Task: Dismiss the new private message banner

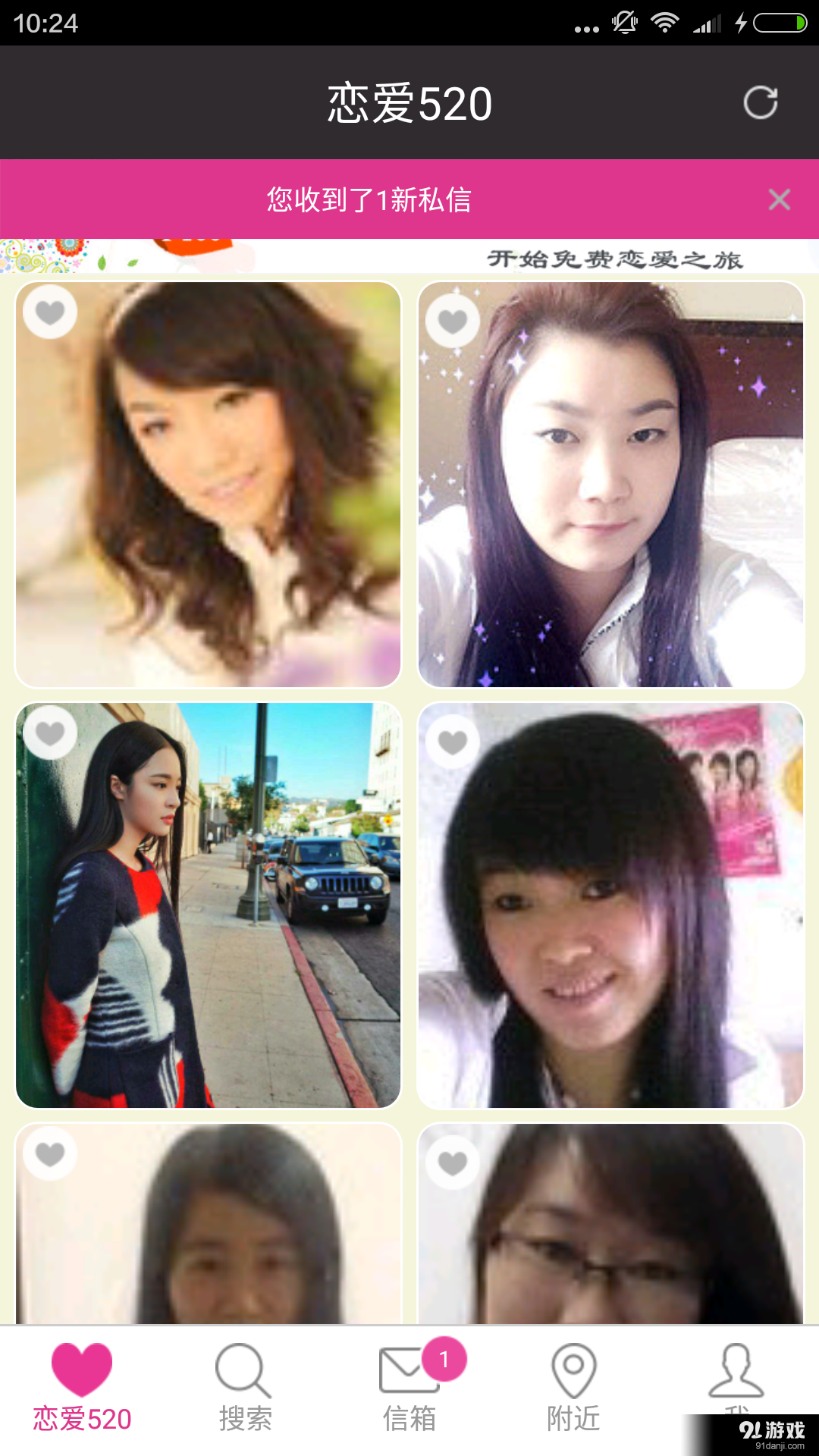Action: tap(779, 199)
